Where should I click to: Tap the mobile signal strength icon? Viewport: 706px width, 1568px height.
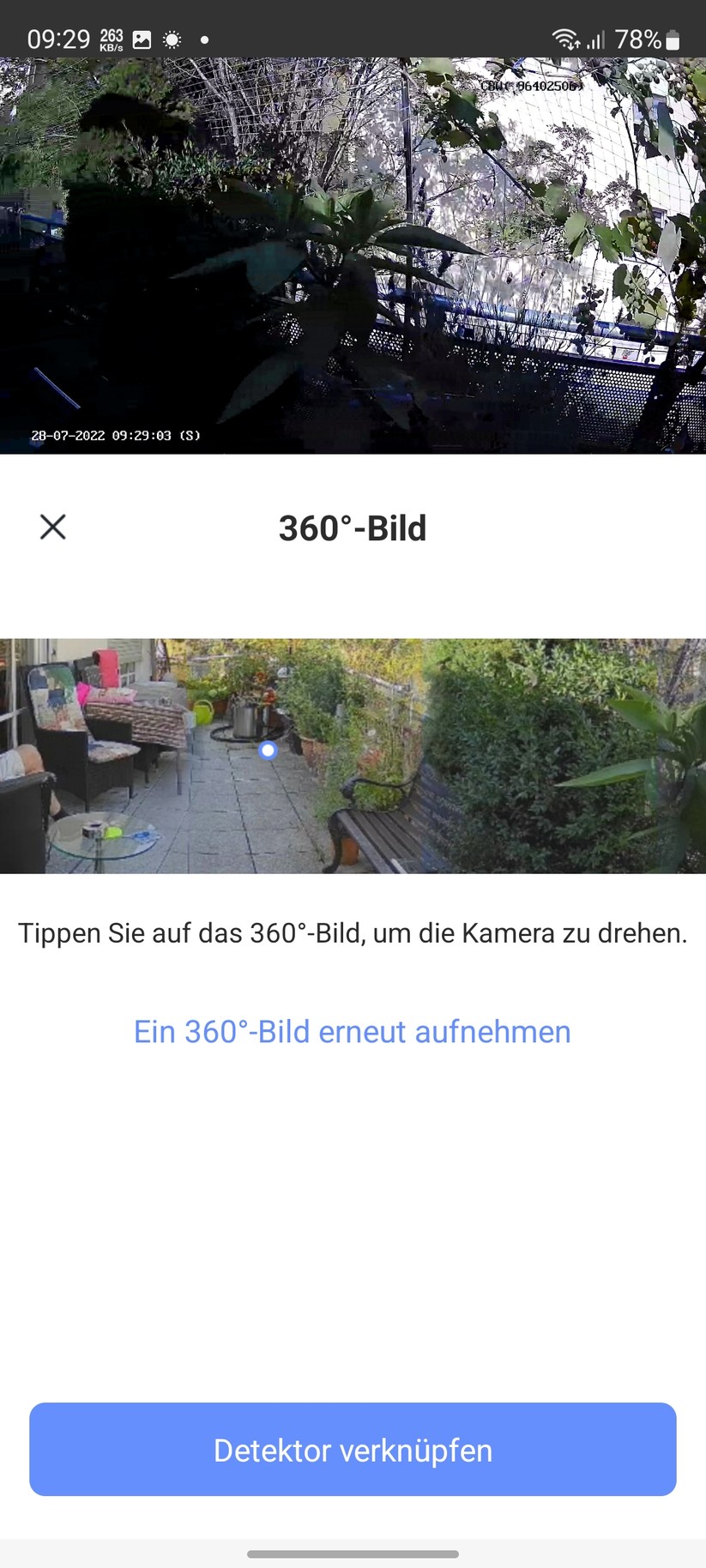click(594, 39)
